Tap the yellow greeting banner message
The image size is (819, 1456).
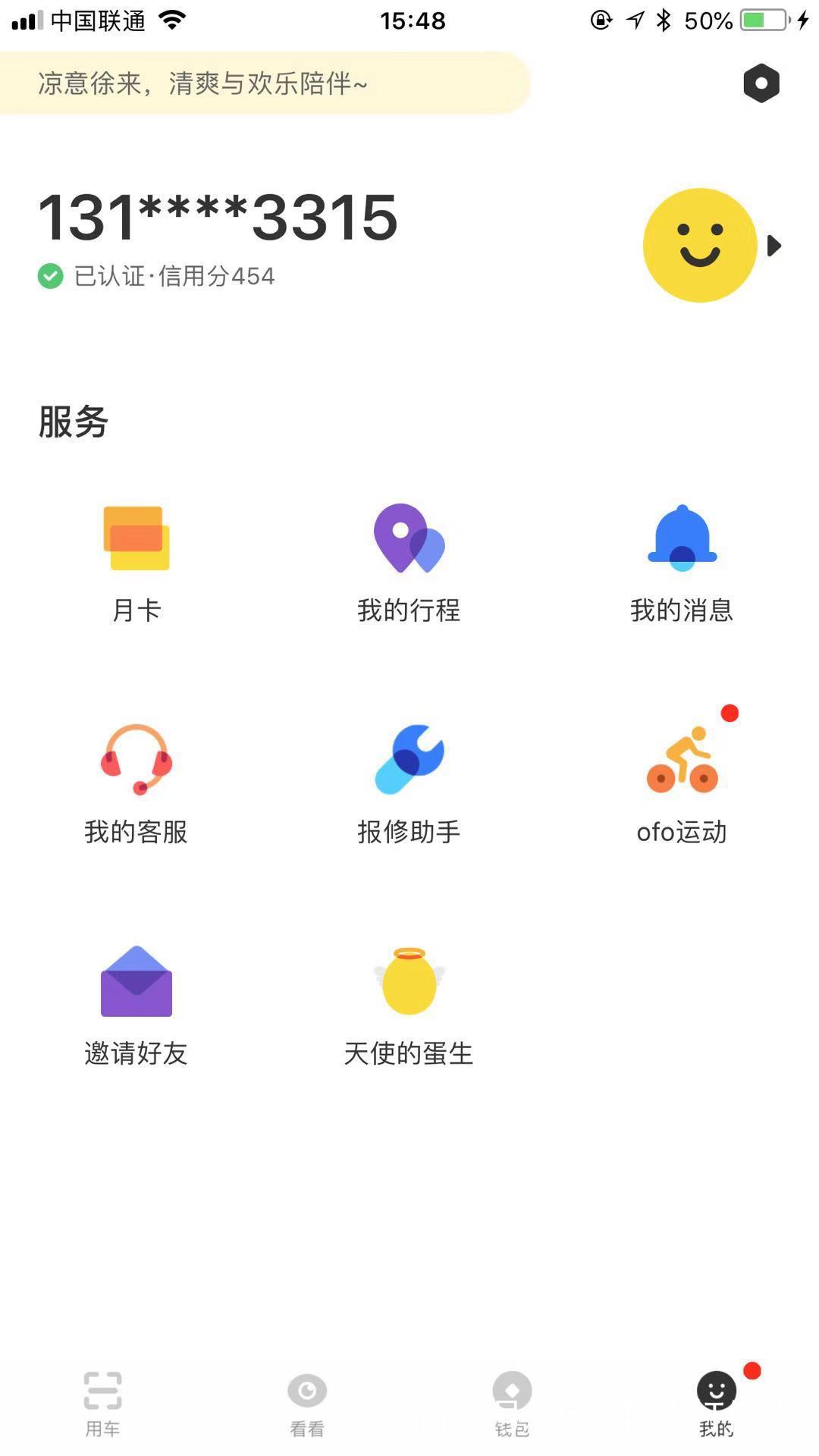pos(265,83)
